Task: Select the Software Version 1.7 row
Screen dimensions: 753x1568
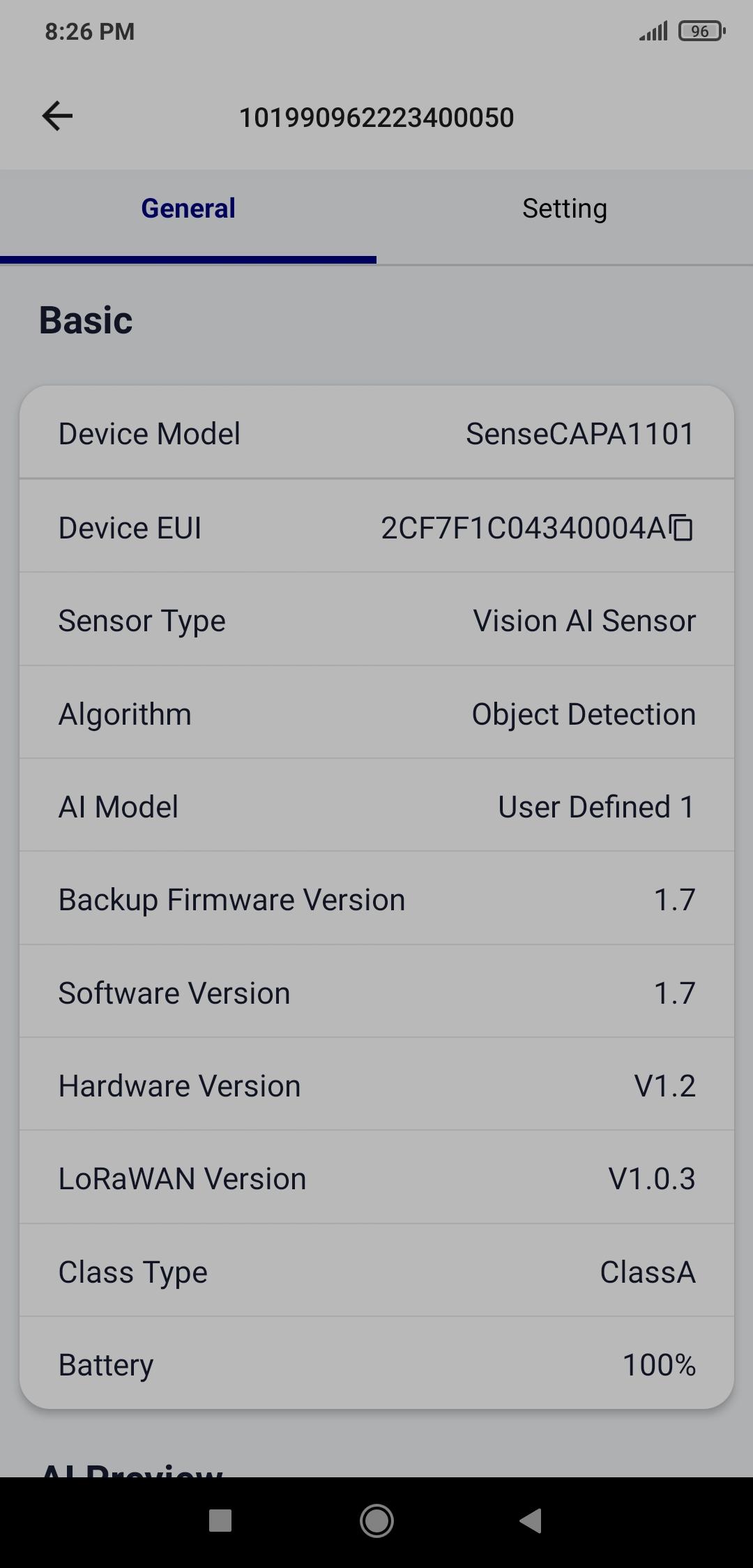Action: coord(376,992)
